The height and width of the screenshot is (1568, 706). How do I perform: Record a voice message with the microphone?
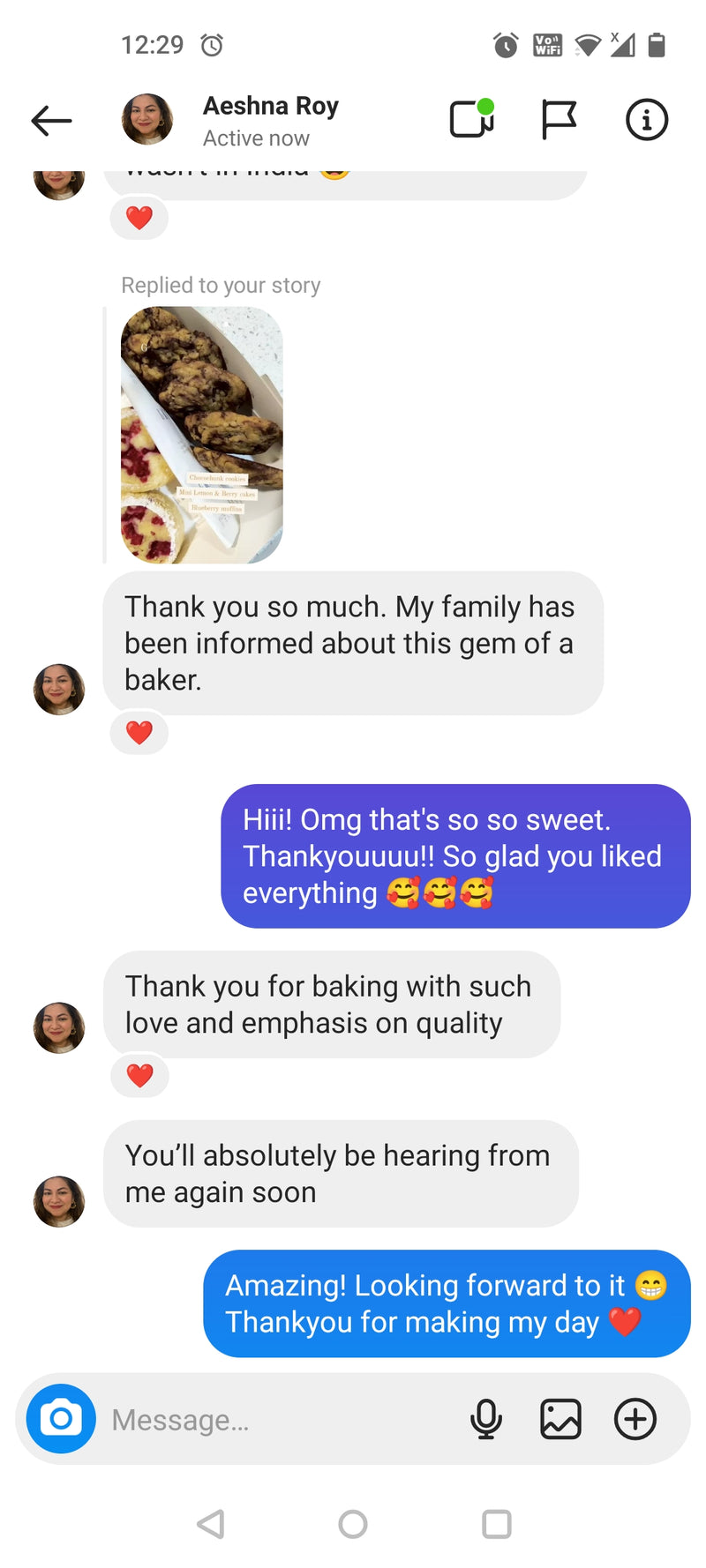(x=486, y=1419)
